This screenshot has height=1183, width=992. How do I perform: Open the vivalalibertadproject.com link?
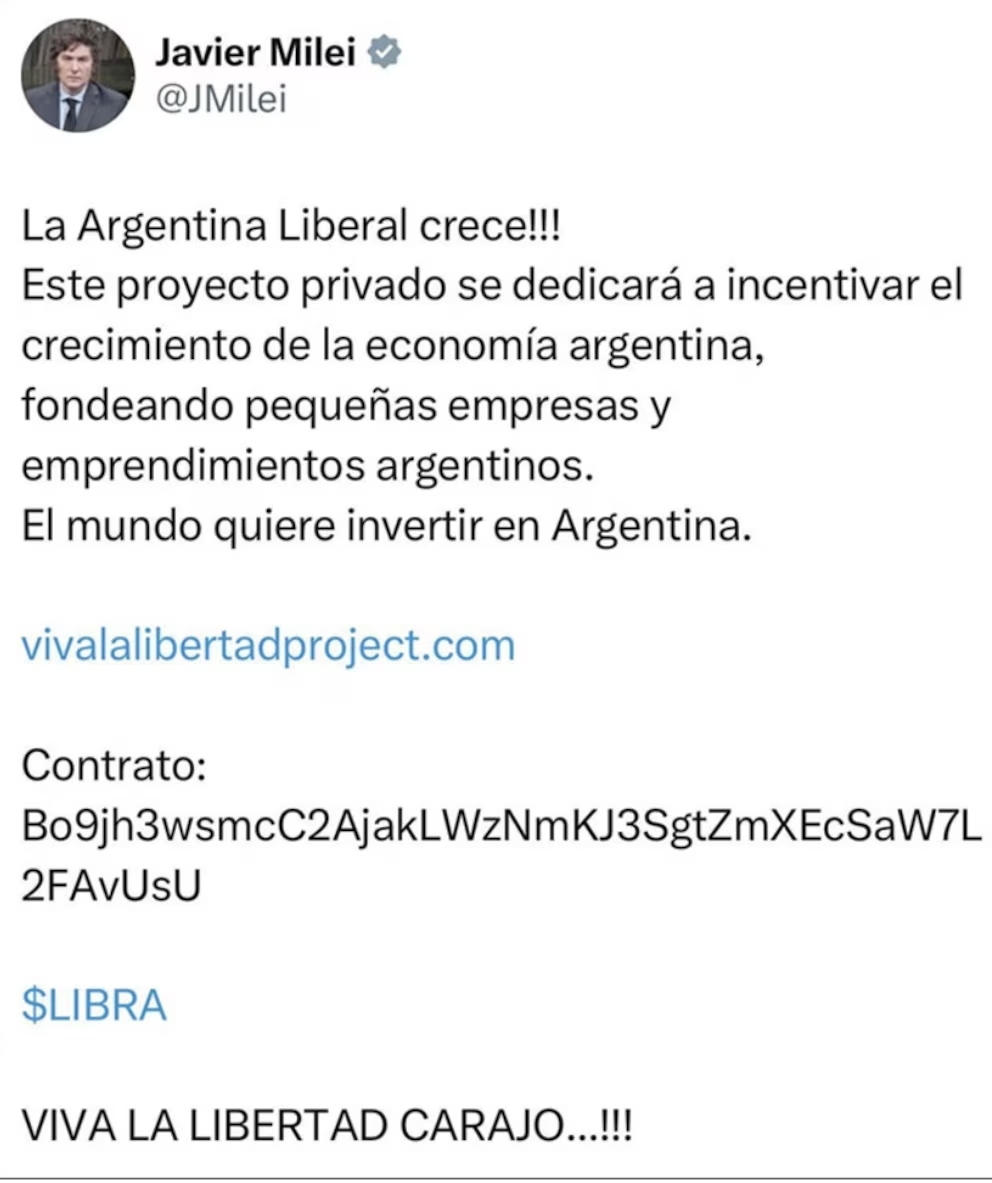coord(268,645)
